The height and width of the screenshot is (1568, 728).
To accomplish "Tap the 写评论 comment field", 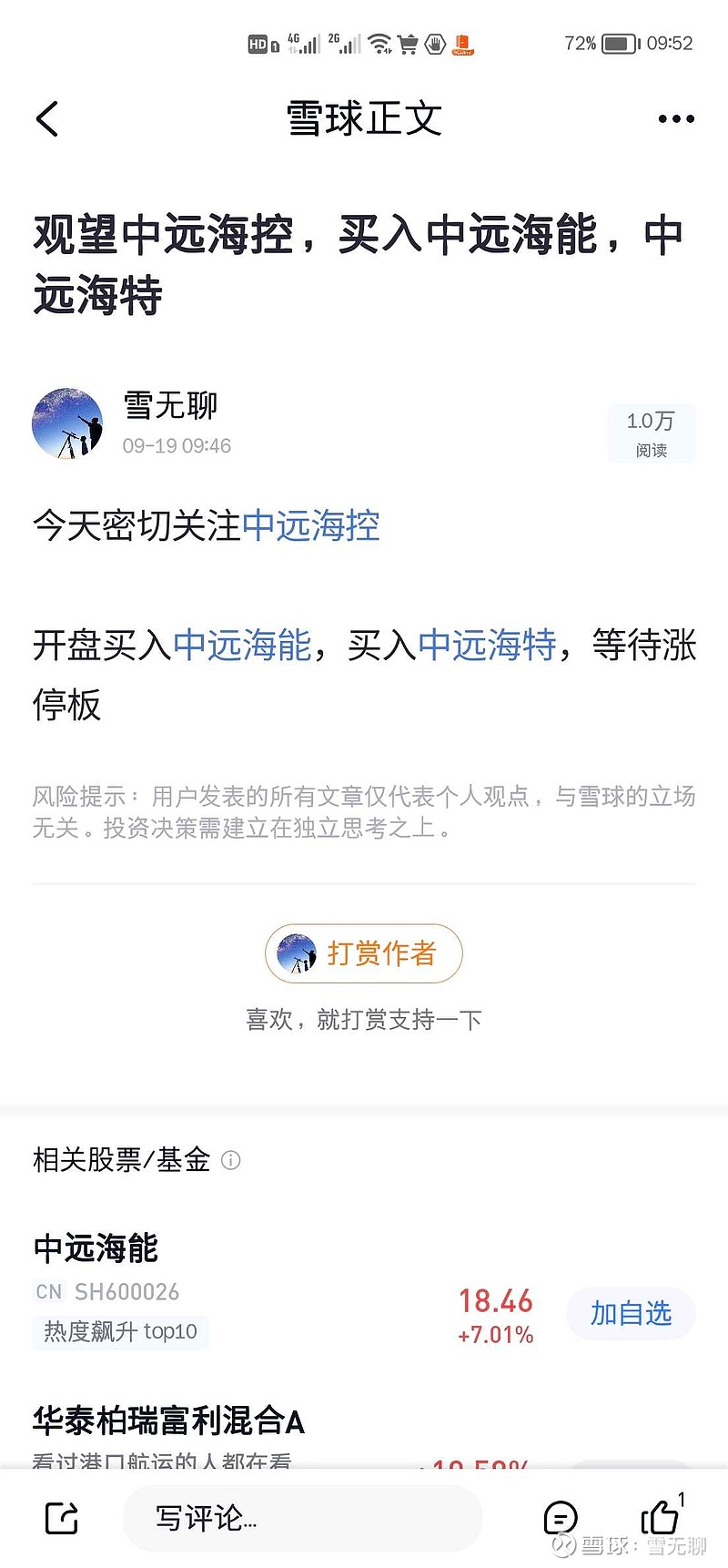I will pyautogui.click(x=302, y=1518).
